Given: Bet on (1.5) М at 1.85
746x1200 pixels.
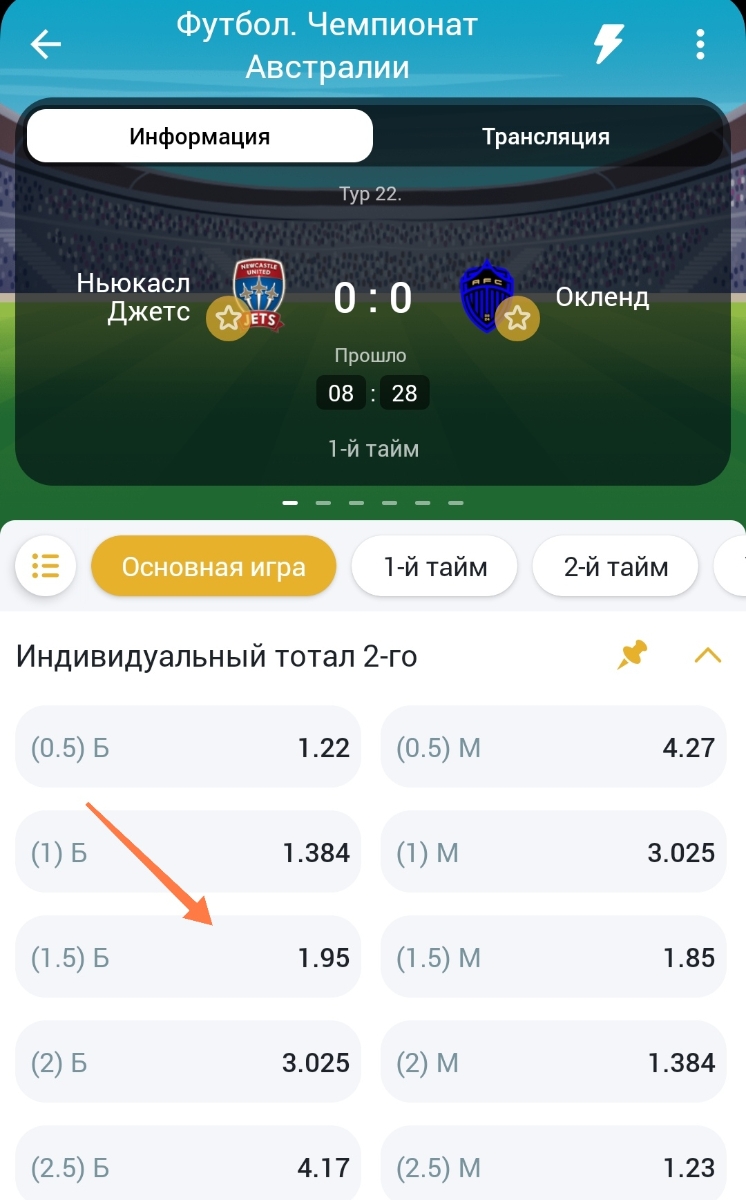Looking at the screenshot, I should (553, 958).
